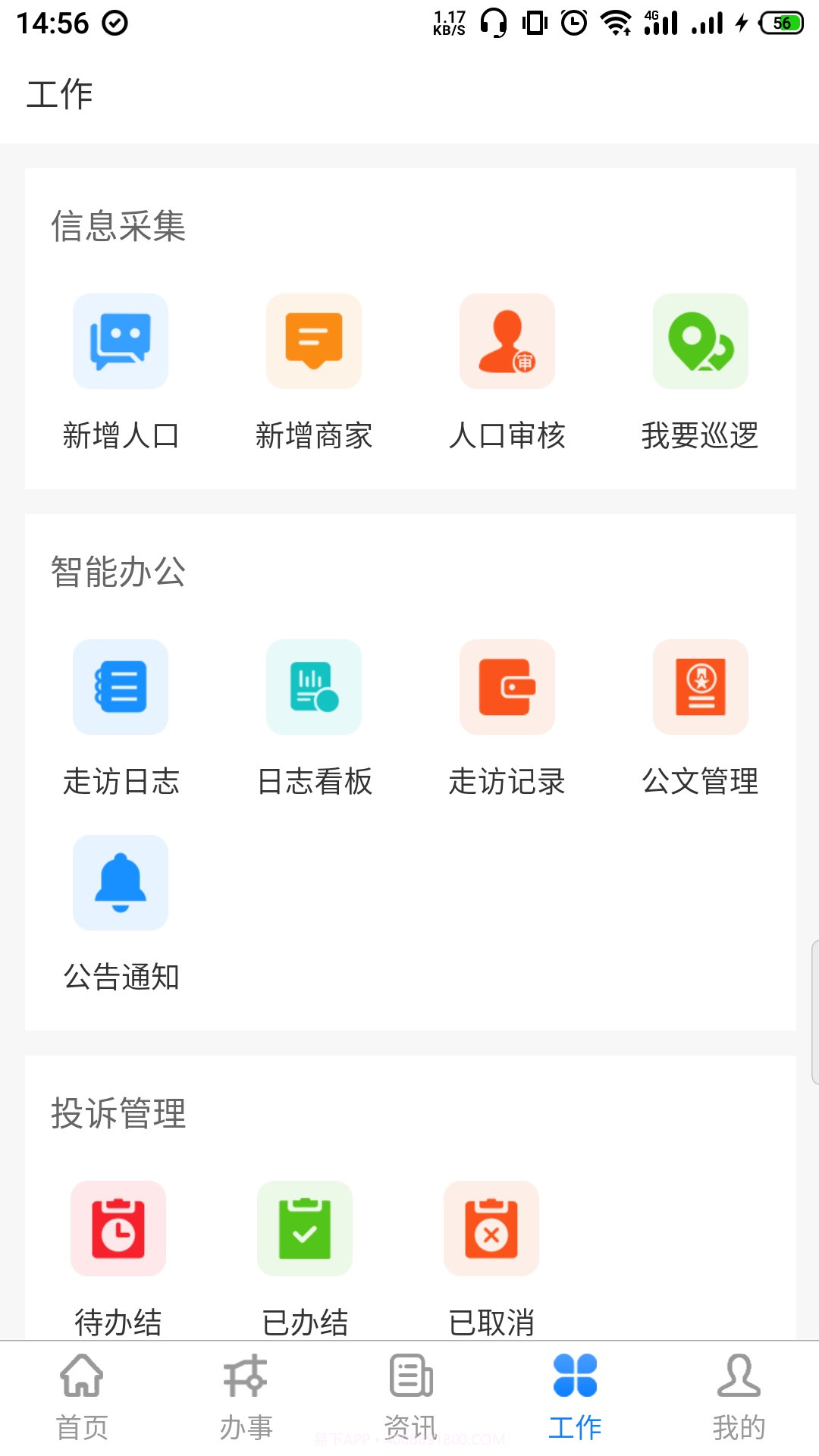Select the 日志看板 (Log Dashboard) chart icon
The image size is (819, 1456).
point(313,687)
